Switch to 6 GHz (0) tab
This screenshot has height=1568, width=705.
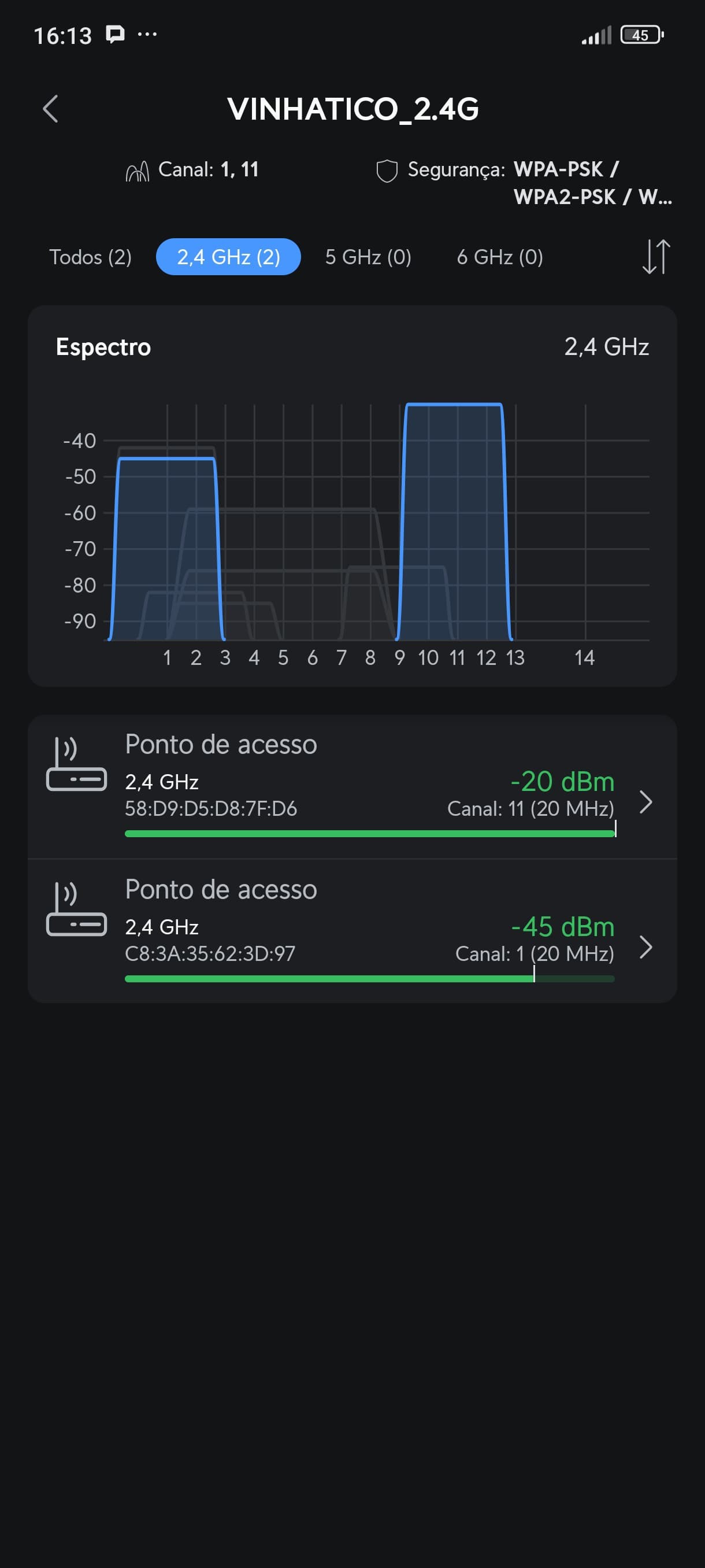point(499,257)
